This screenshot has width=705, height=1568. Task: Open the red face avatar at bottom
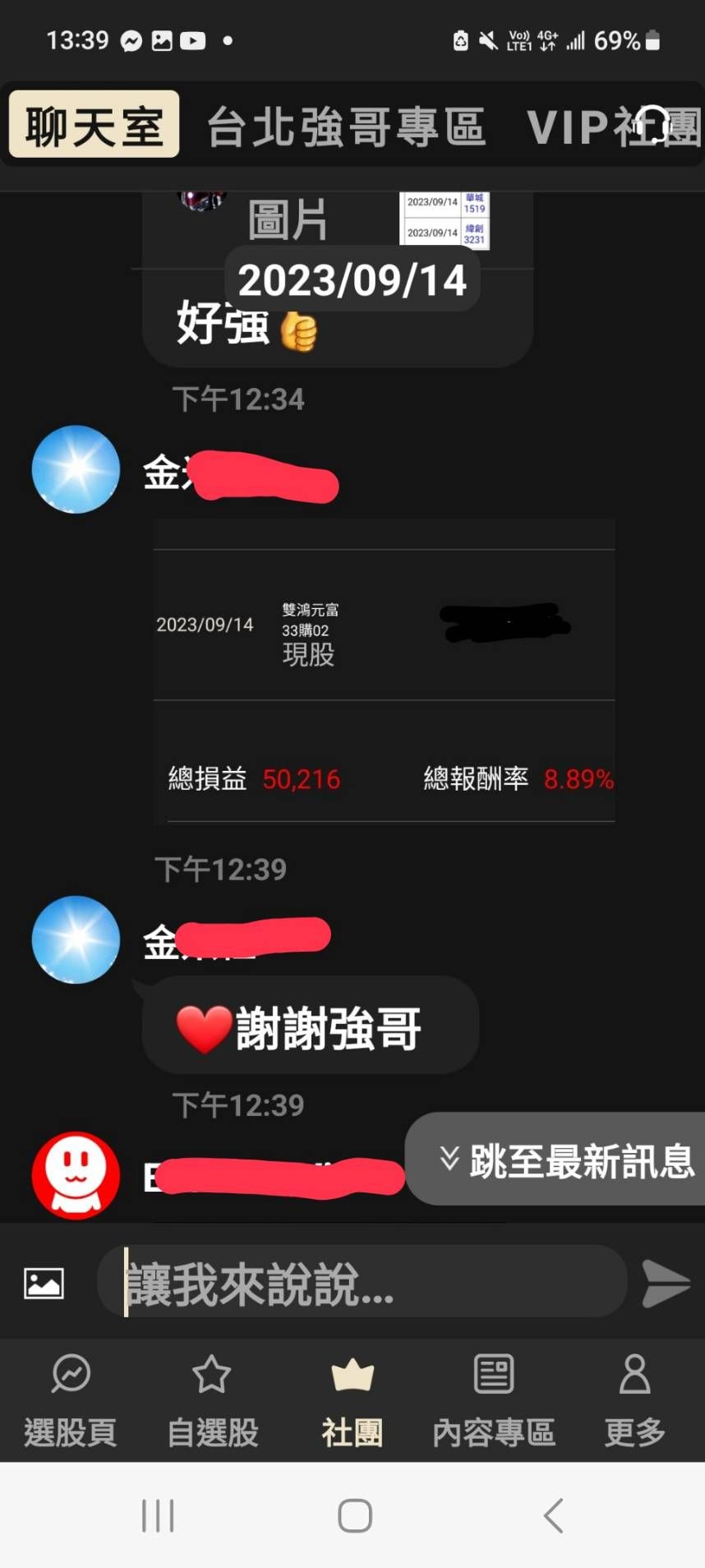coord(75,1174)
